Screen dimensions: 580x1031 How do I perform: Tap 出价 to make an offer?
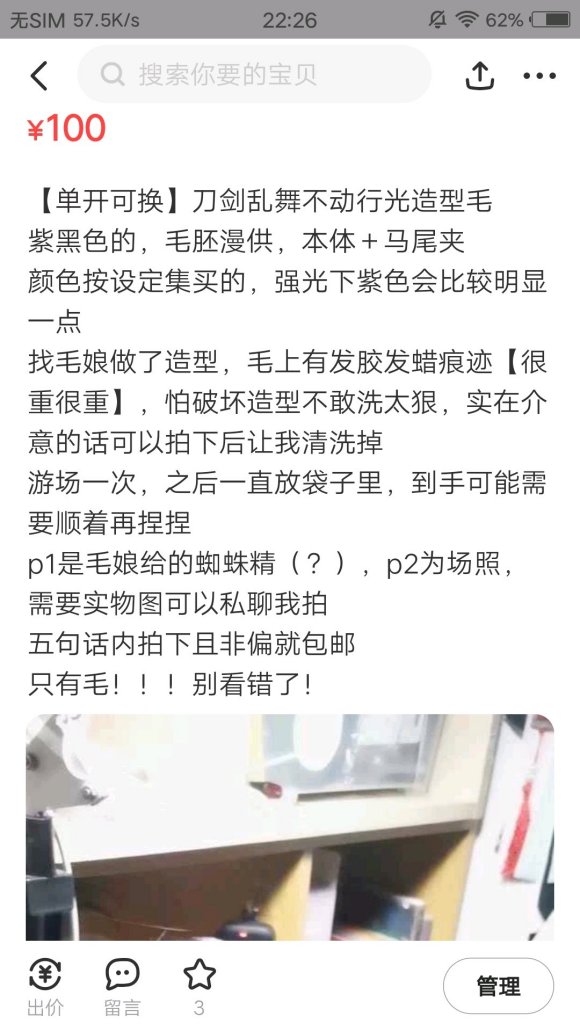point(45,986)
